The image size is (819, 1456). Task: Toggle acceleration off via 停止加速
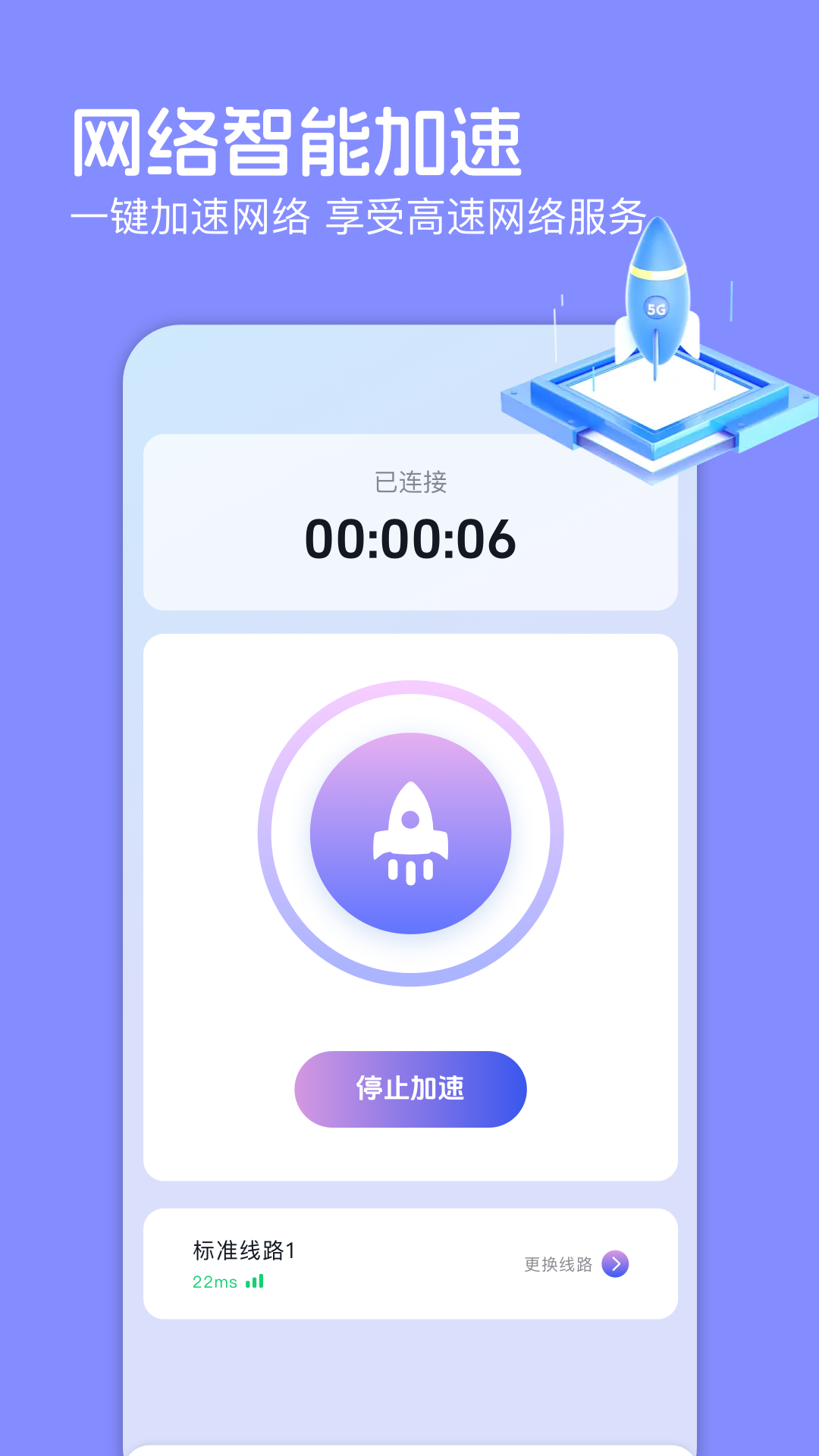[409, 1089]
